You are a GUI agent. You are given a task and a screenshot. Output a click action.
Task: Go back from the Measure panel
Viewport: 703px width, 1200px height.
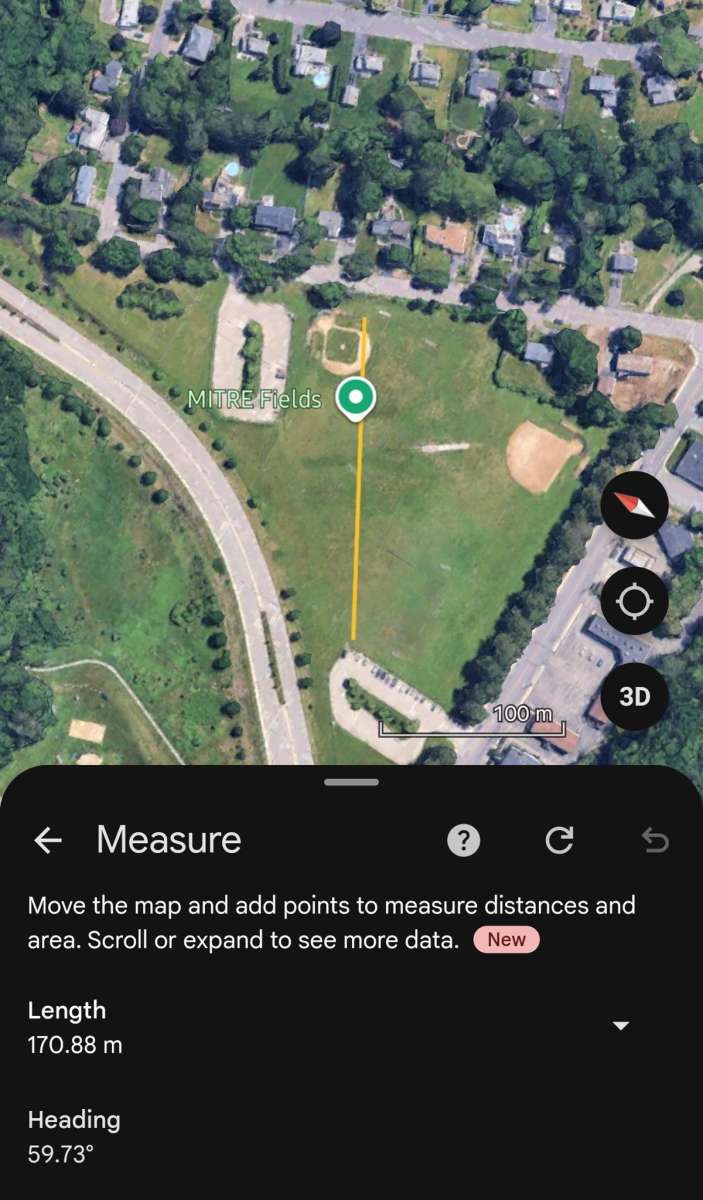coord(48,841)
